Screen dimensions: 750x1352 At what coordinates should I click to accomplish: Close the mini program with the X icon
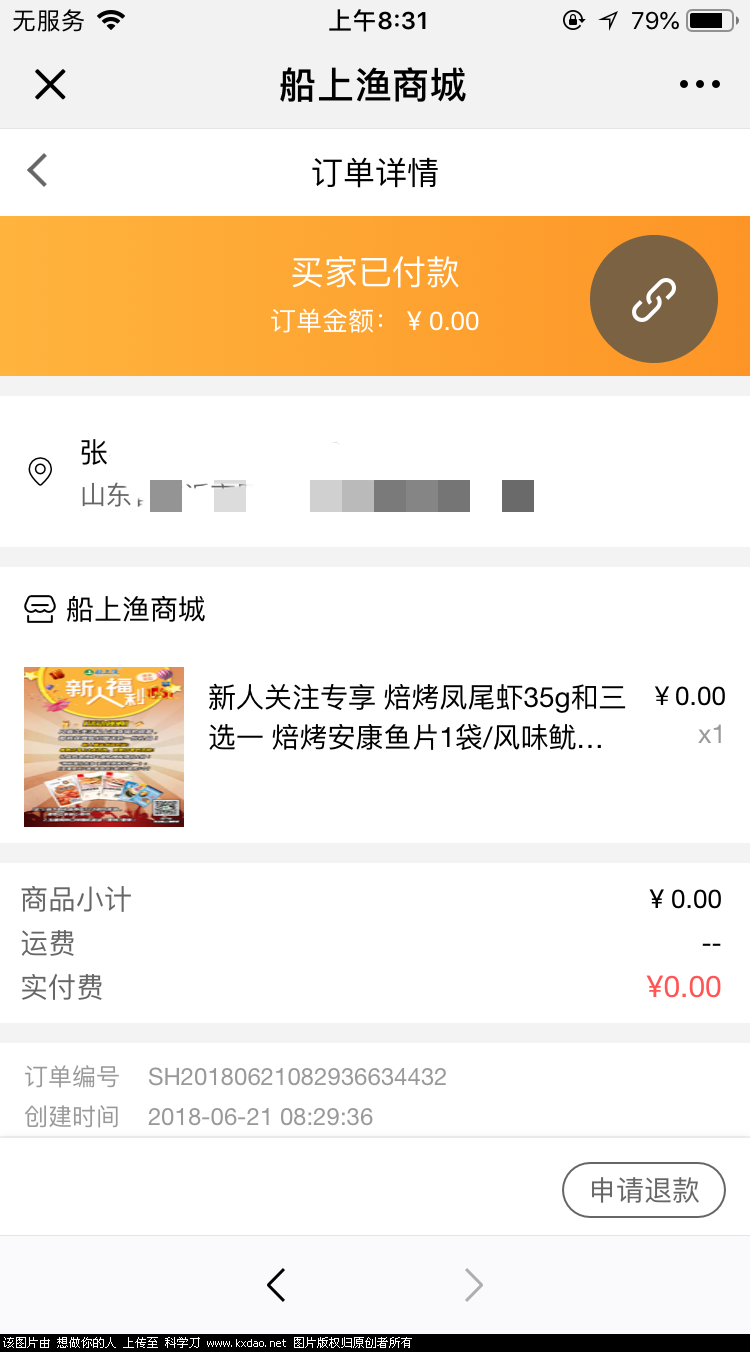[50, 84]
